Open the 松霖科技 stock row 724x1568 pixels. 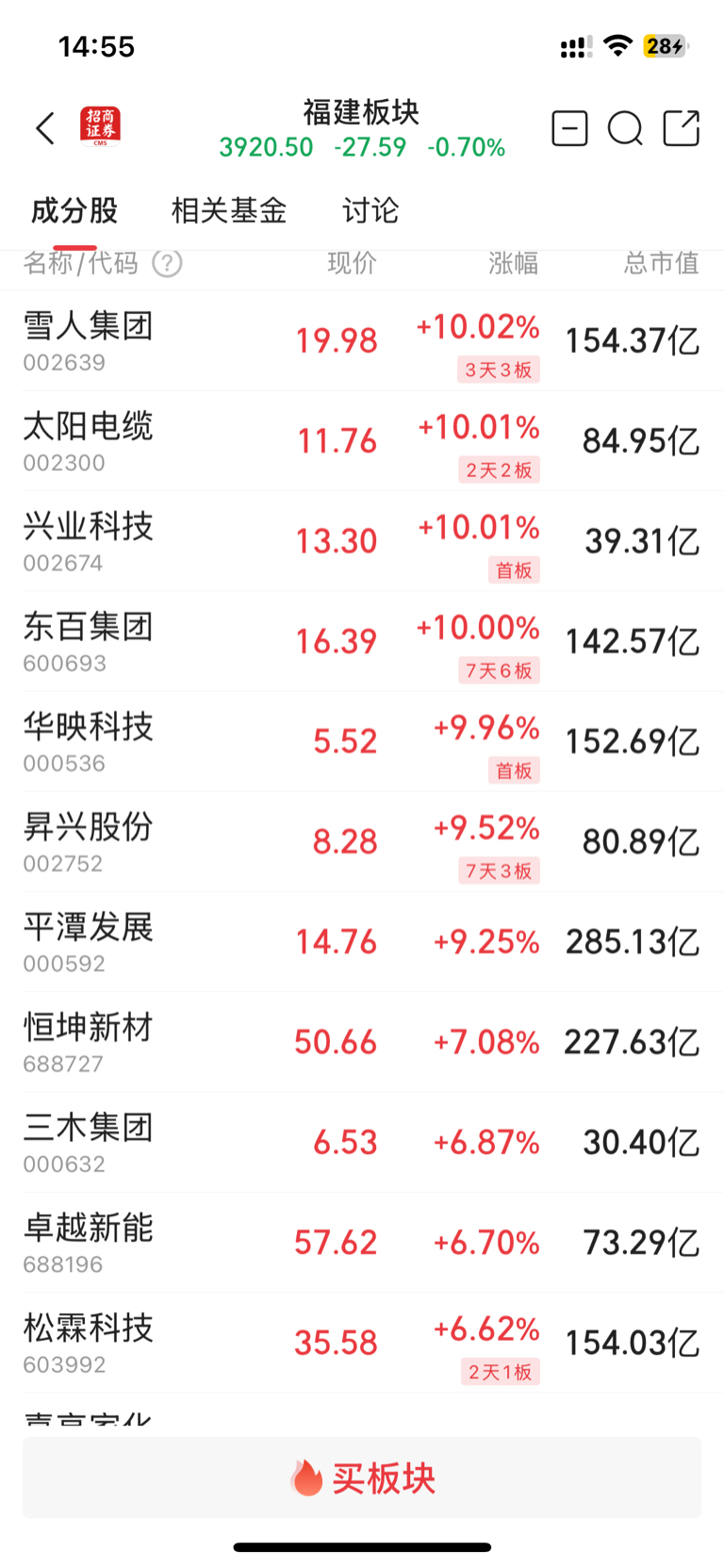(362, 1343)
